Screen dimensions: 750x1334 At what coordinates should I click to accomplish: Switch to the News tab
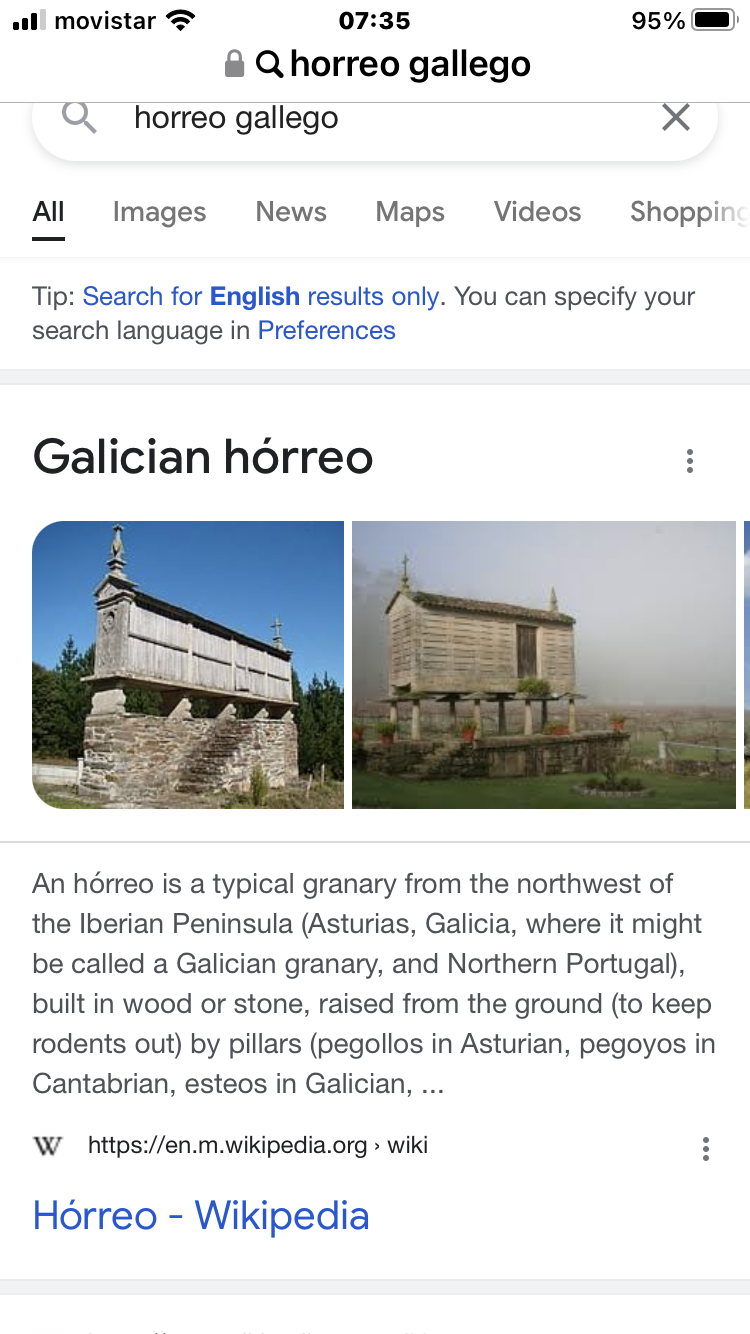(291, 212)
